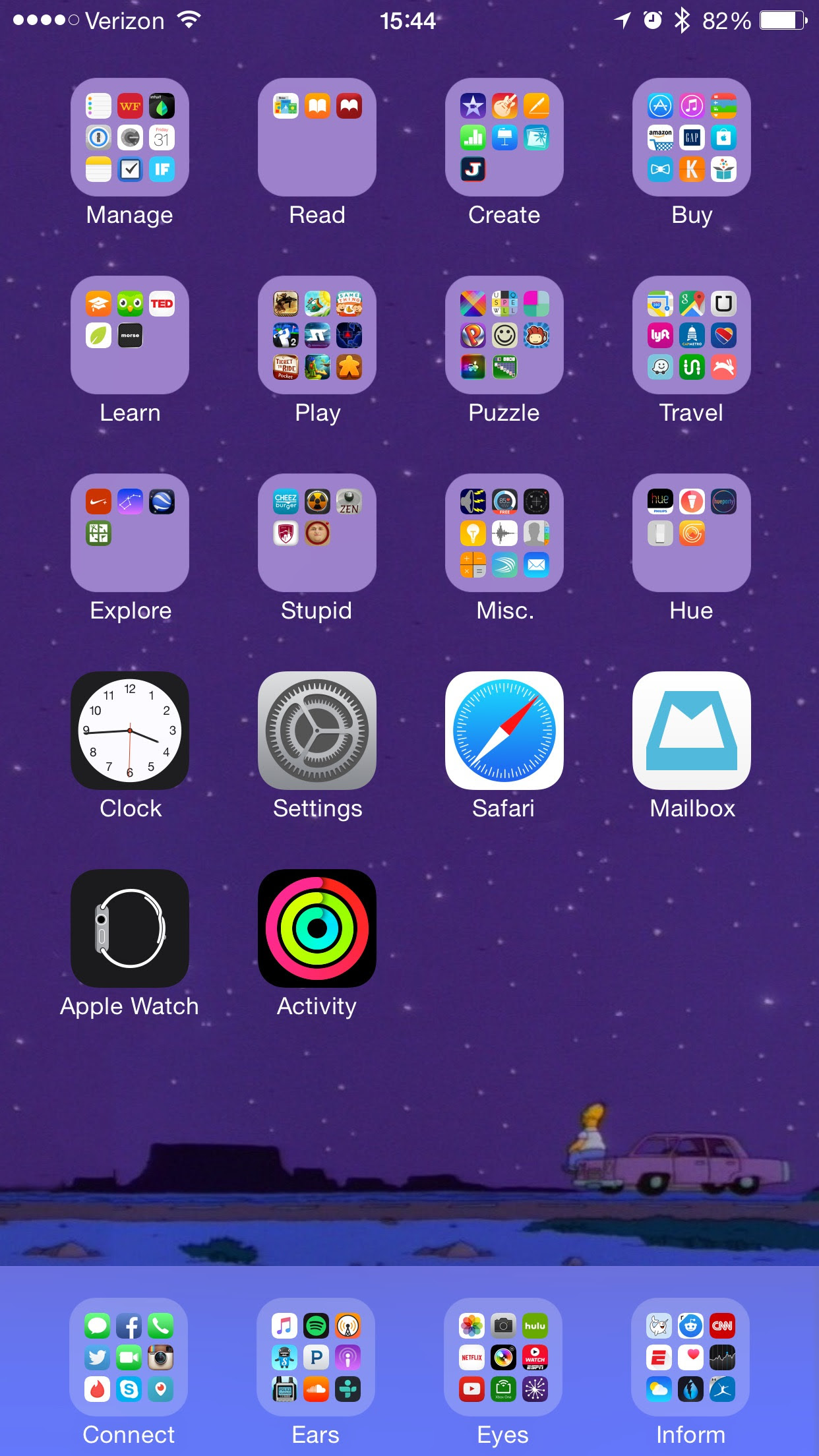
Task: Open the Ears folder in the dock
Action: click(316, 1357)
